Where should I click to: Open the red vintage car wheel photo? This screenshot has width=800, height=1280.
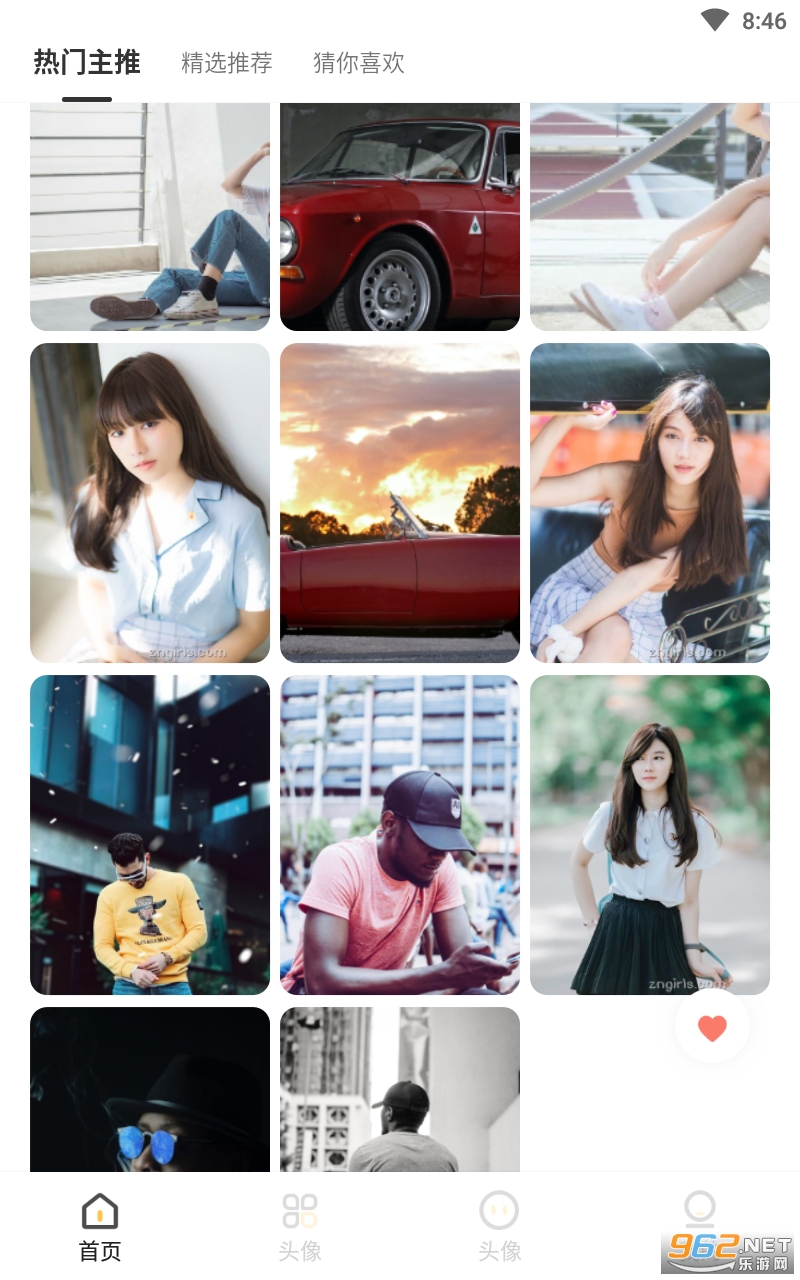tap(400, 216)
